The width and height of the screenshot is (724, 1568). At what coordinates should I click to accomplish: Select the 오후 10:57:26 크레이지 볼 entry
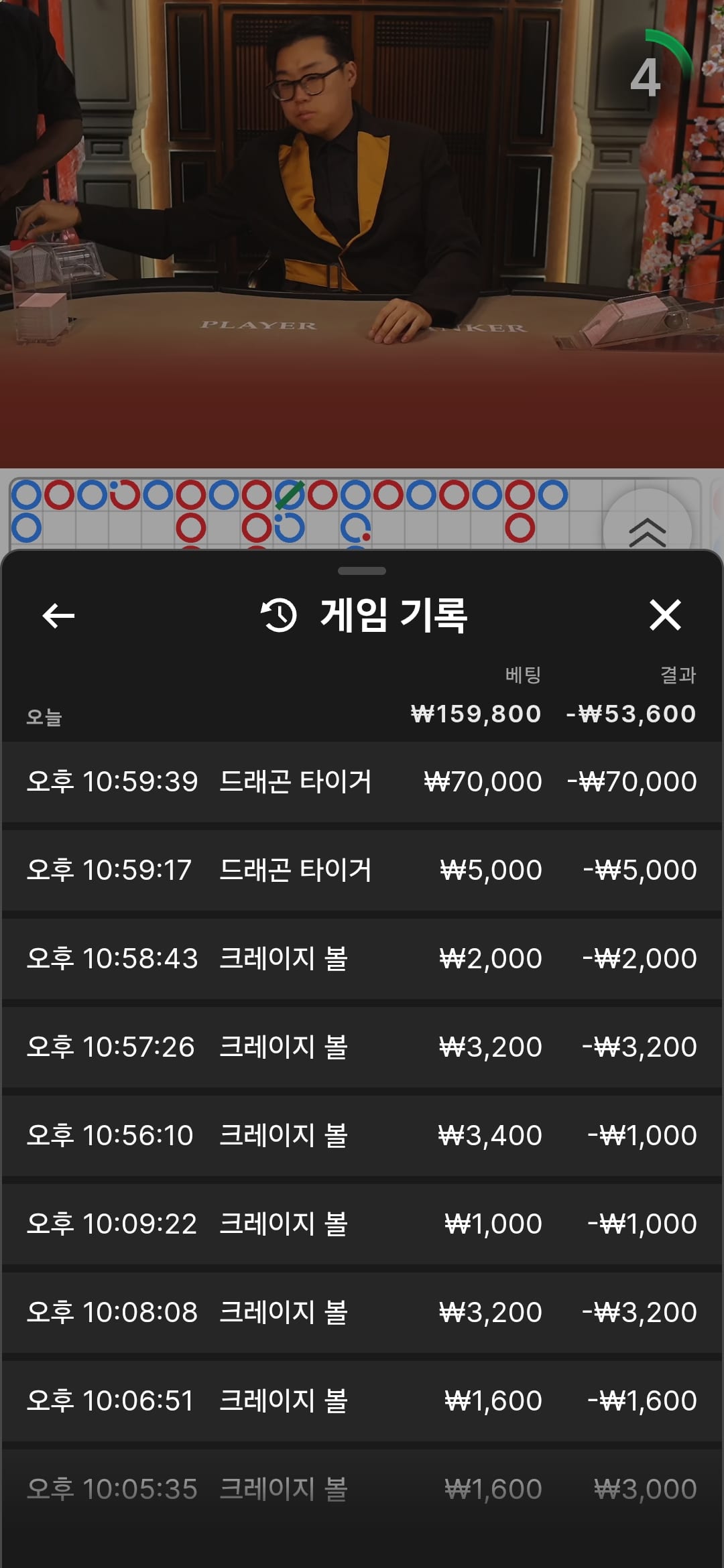[x=362, y=1047]
